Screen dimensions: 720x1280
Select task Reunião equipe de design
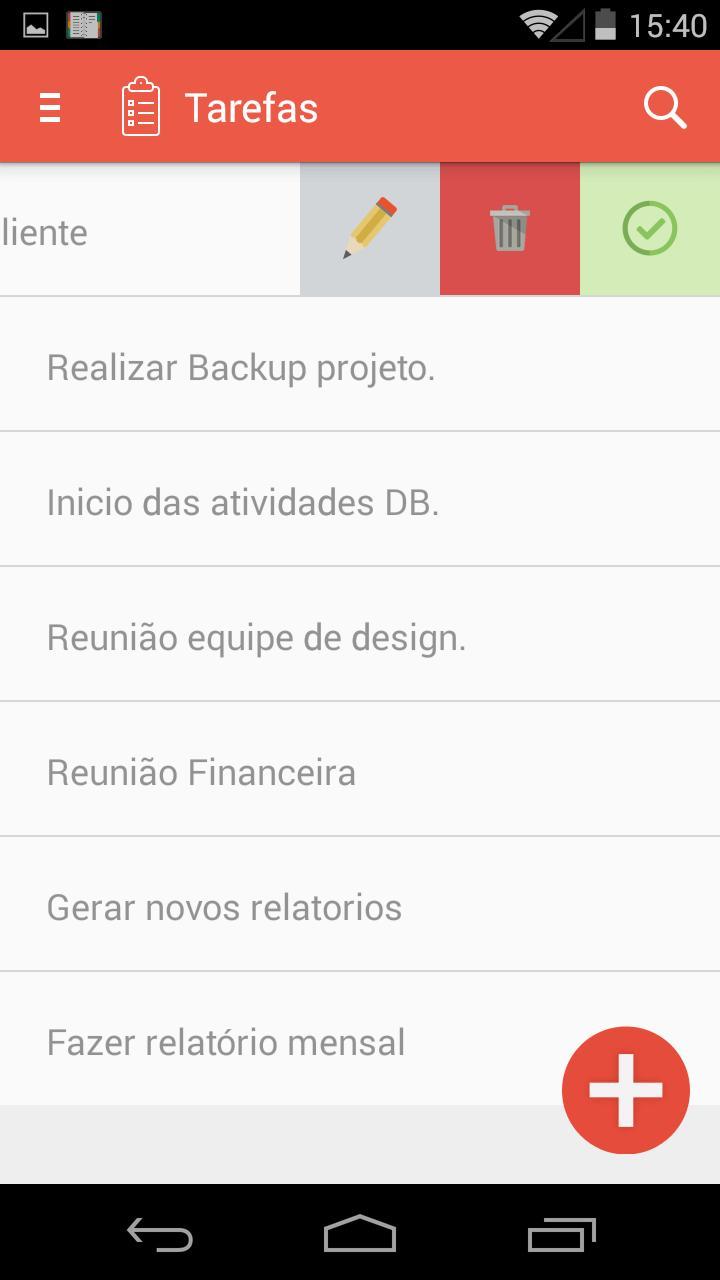click(256, 637)
